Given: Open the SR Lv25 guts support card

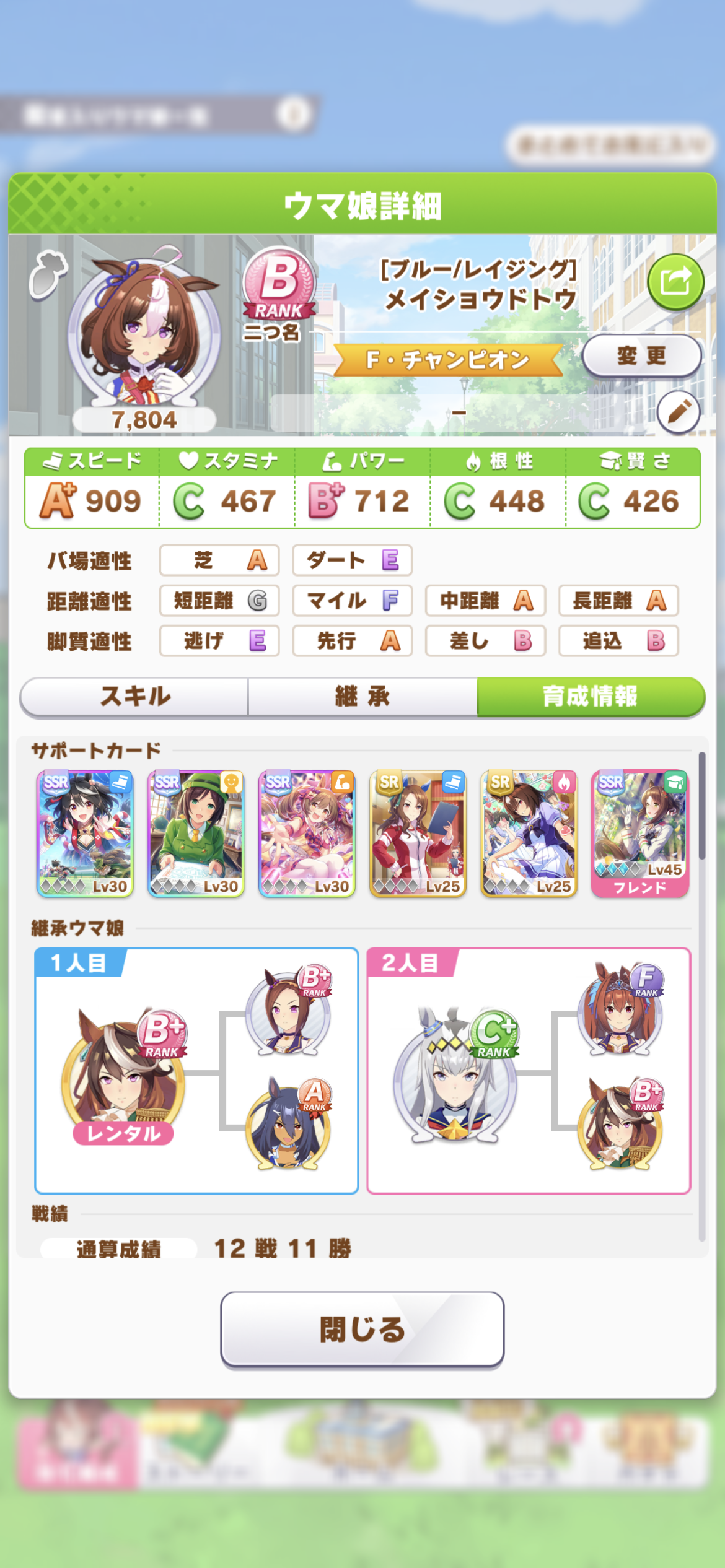Looking at the screenshot, I should 529,833.
